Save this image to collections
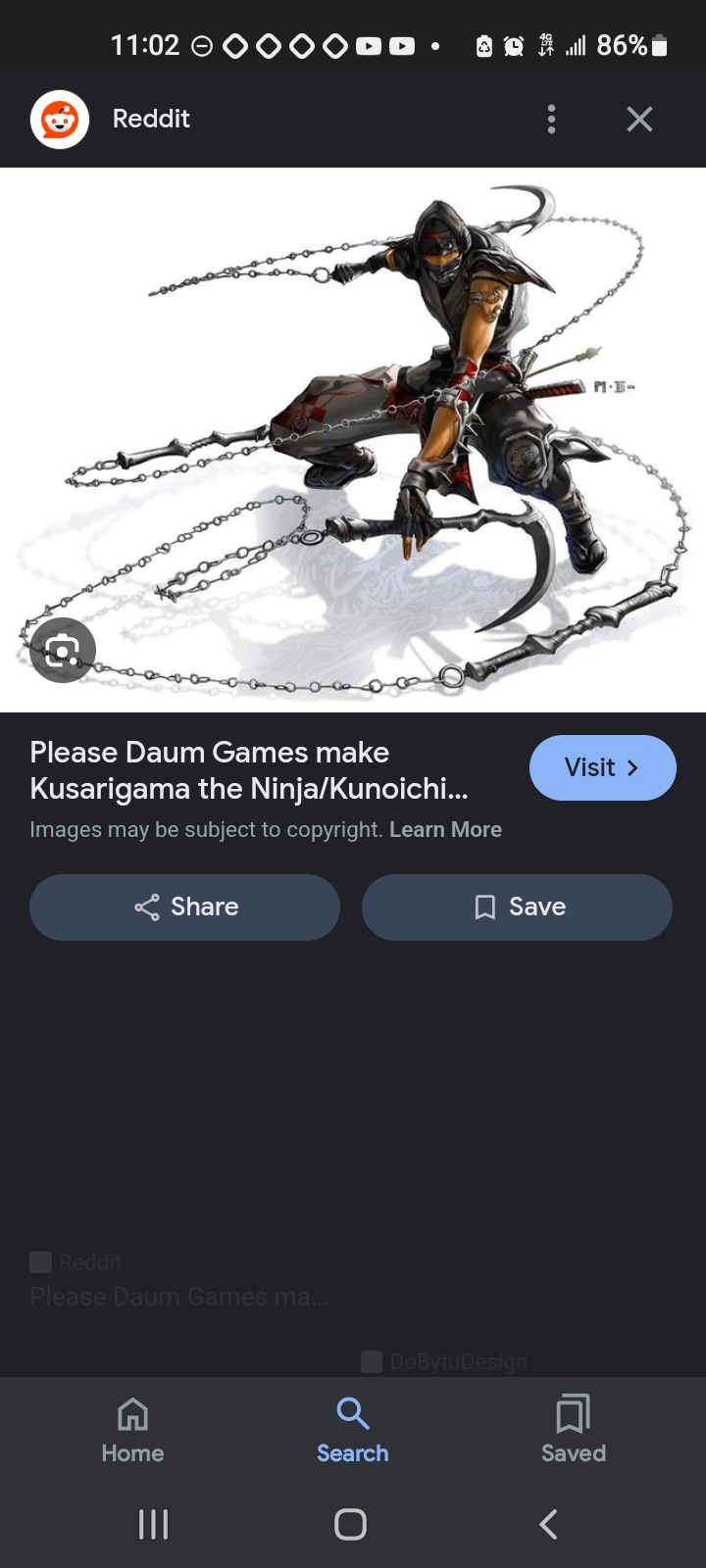The image size is (706, 1568). pos(517,907)
